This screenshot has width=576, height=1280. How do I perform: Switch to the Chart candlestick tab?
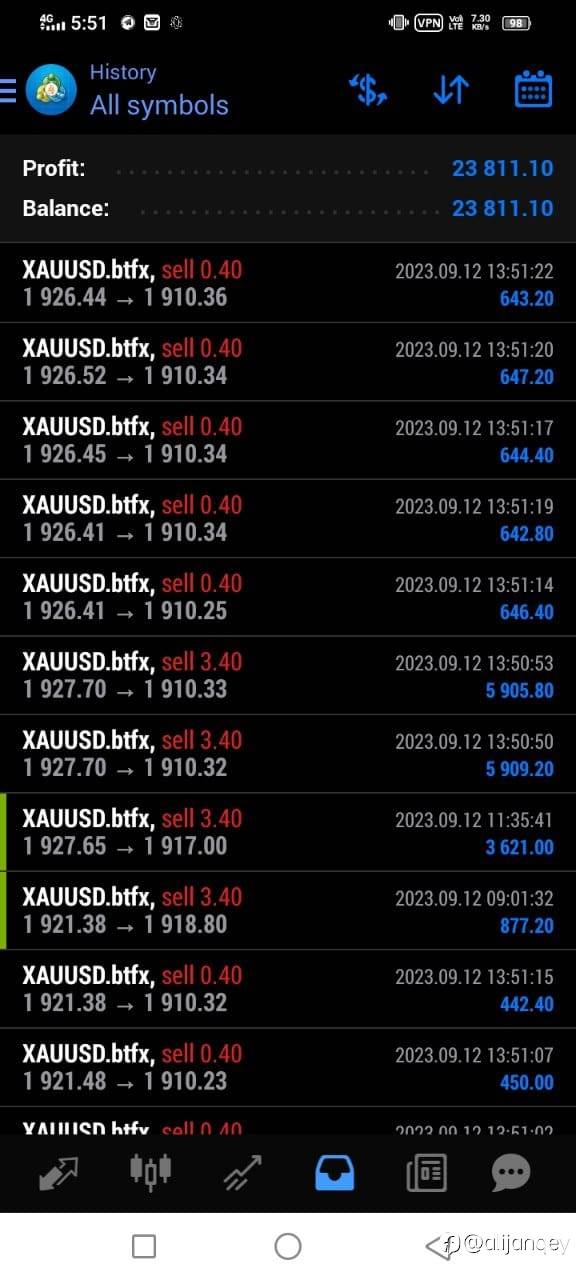[151, 1172]
